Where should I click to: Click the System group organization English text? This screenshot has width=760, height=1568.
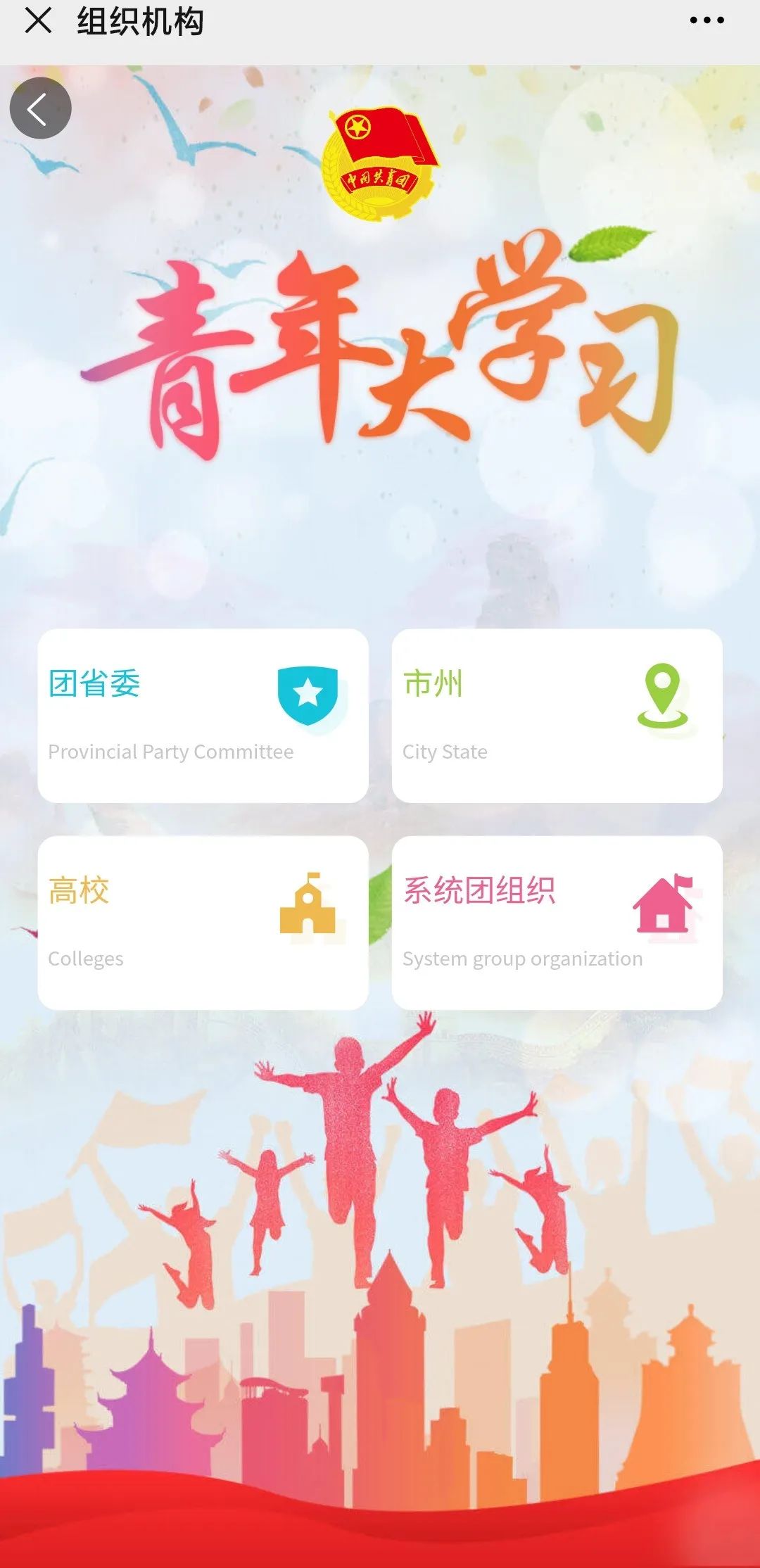[x=521, y=958]
